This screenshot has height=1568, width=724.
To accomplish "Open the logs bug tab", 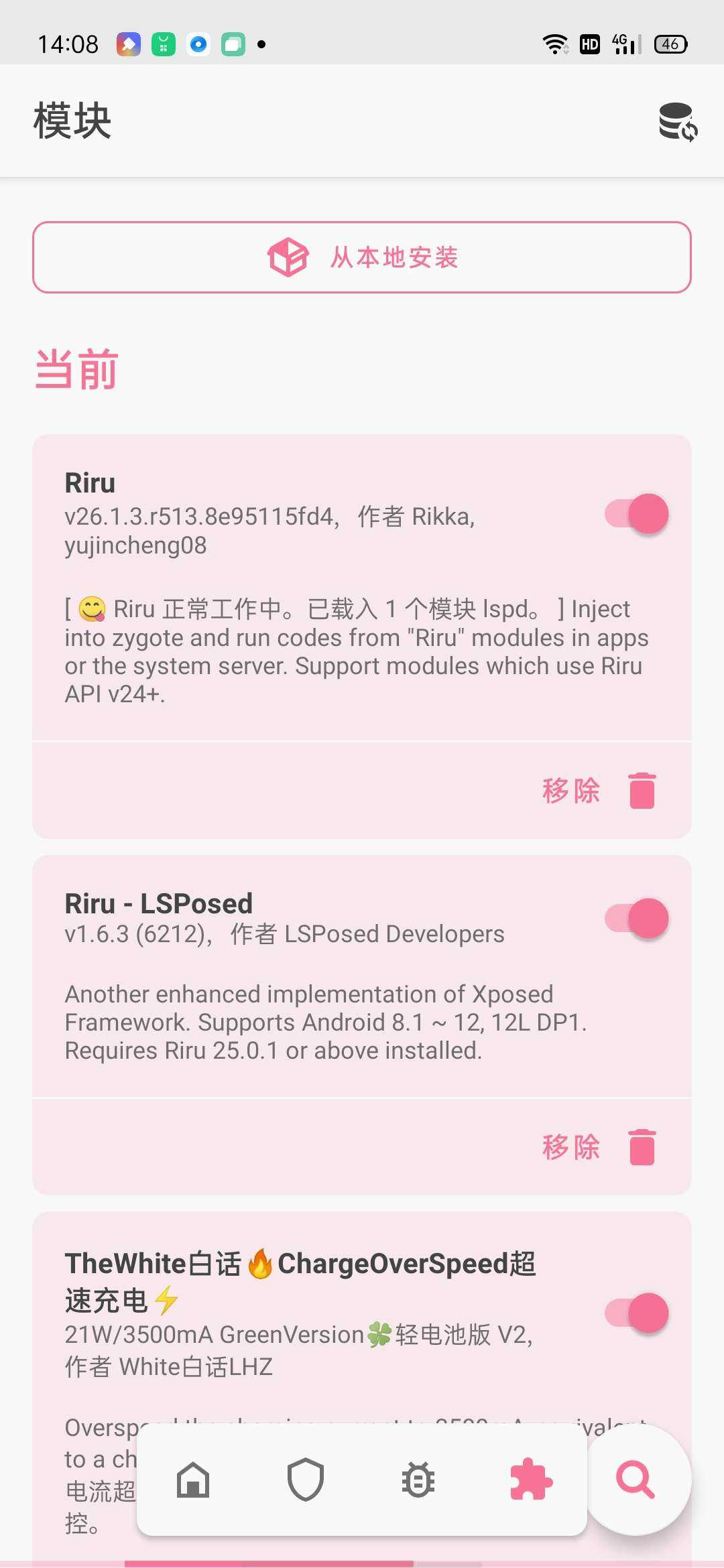I will point(418,1480).
